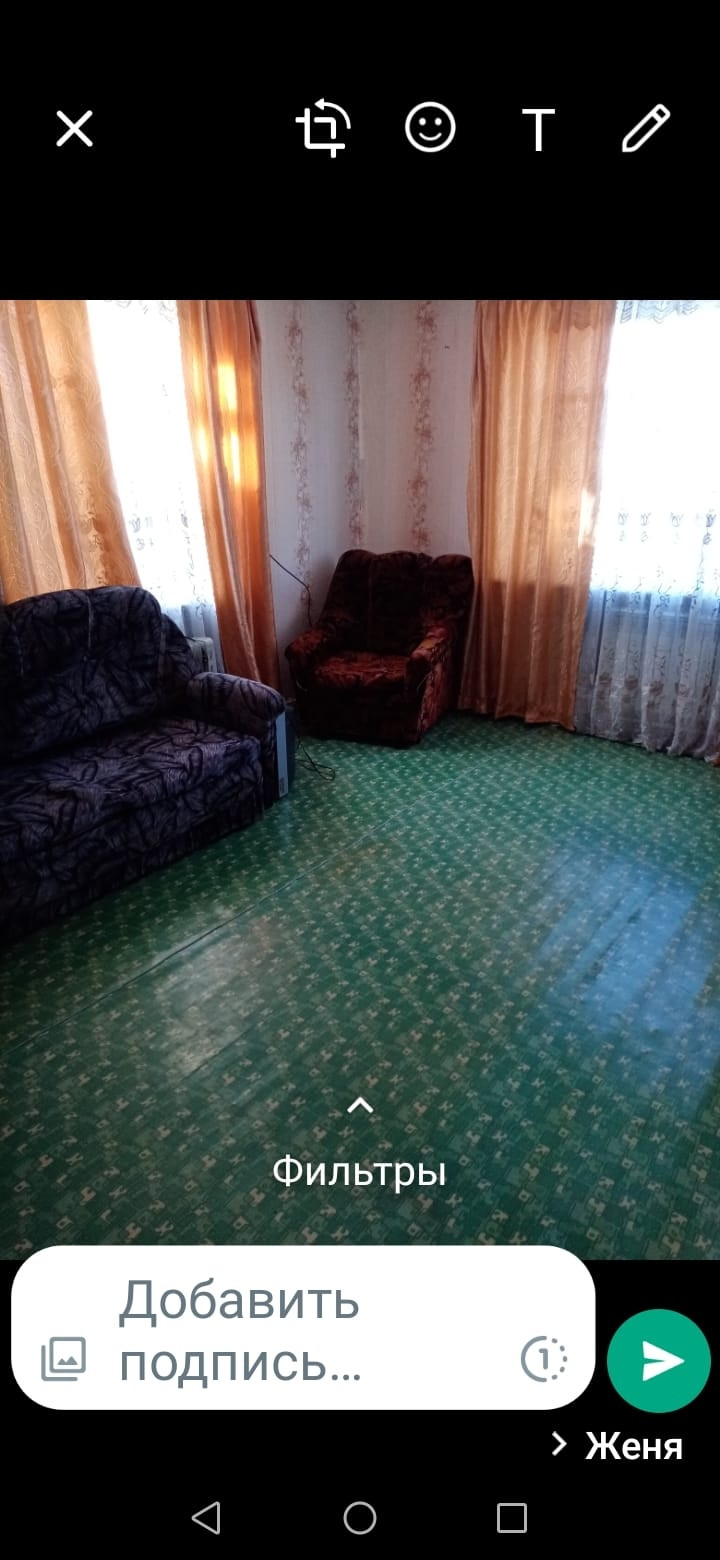Open the pencil drawing tool
This screenshot has height=1560, width=720.
coord(646,129)
